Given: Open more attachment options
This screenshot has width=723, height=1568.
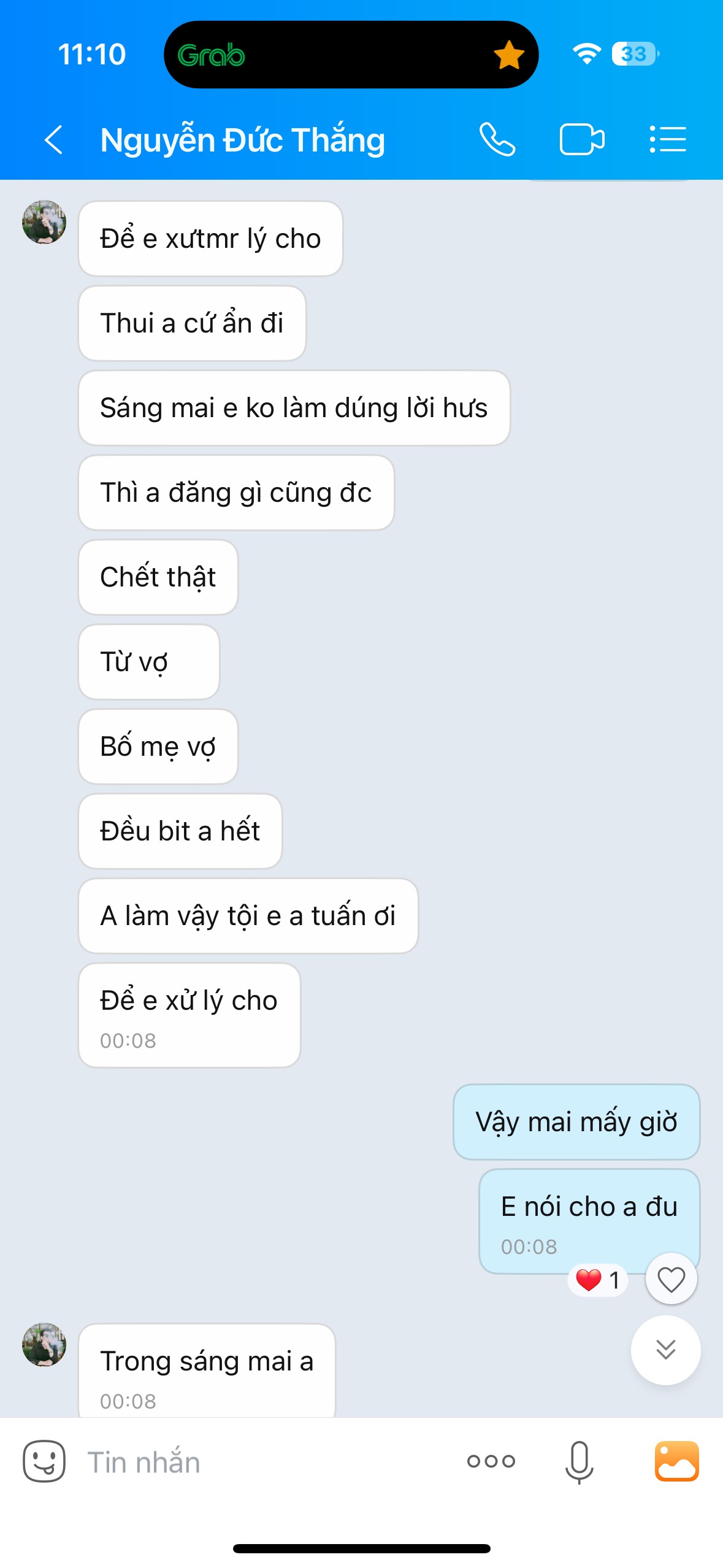Looking at the screenshot, I should (x=491, y=1461).
